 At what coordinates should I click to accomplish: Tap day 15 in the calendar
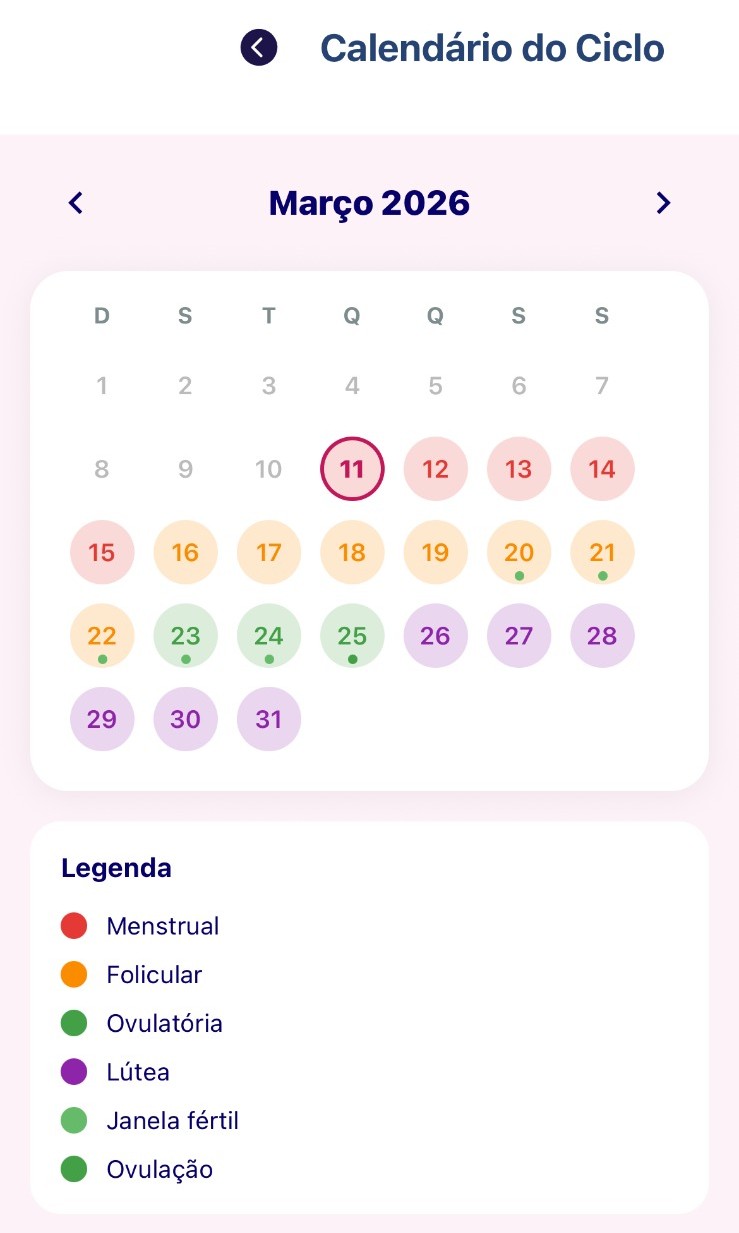click(x=102, y=552)
